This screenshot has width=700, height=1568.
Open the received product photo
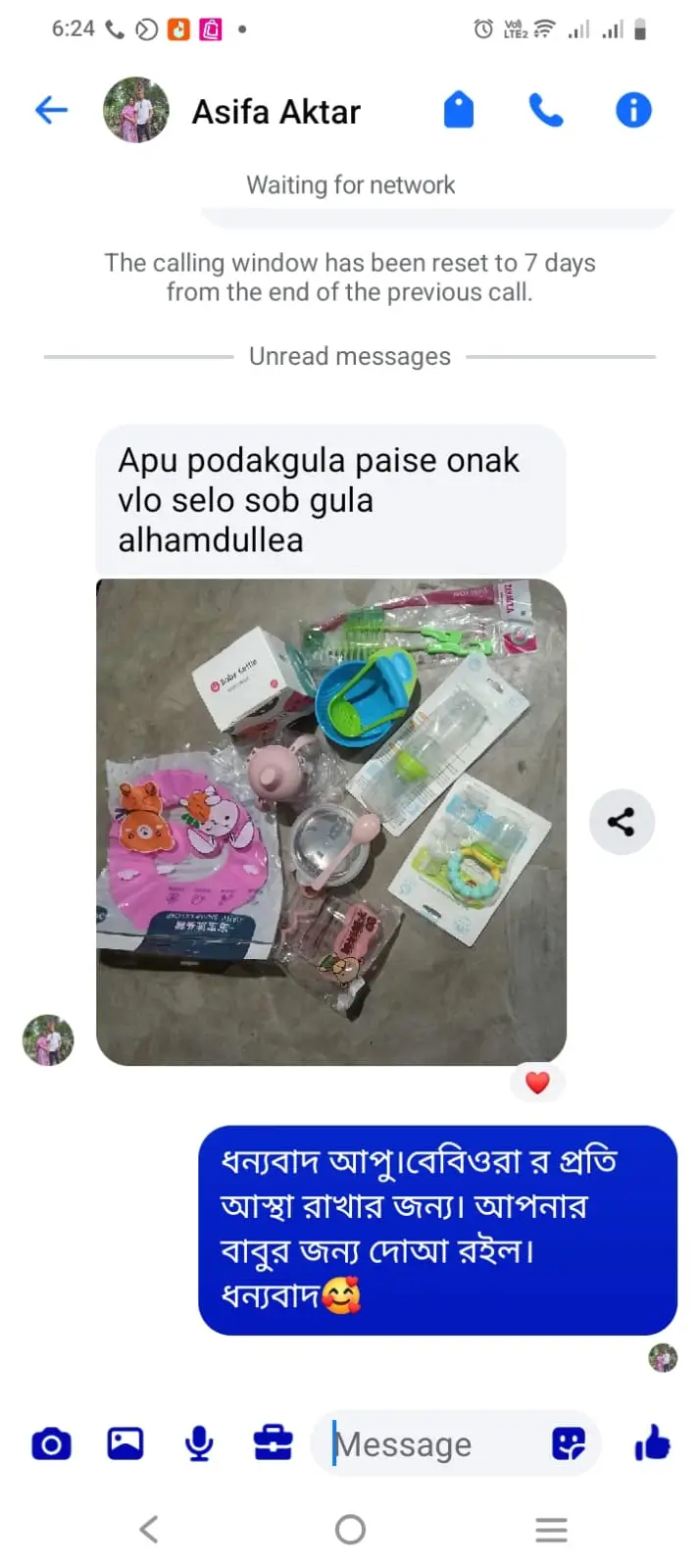[x=331, y=822]
